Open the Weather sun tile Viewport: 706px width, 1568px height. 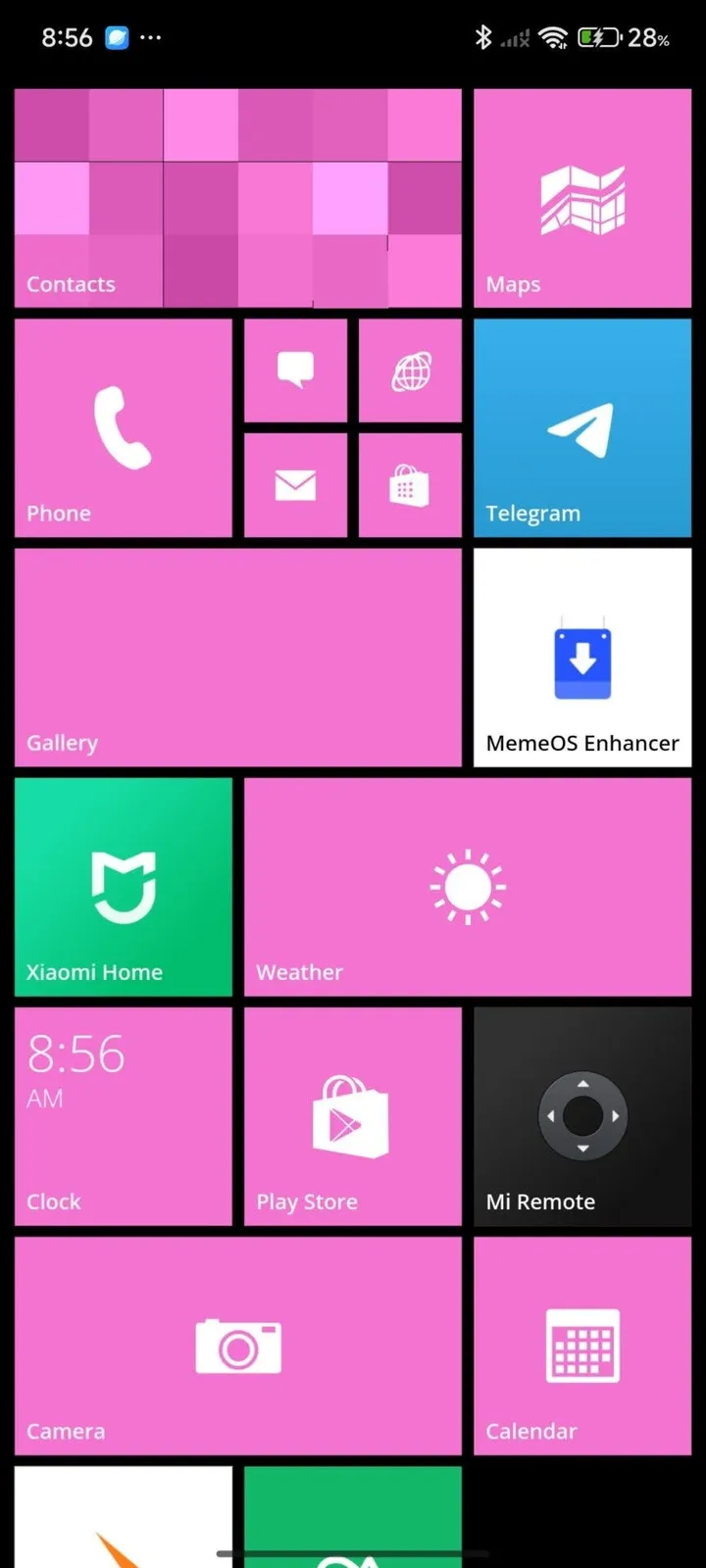[x=468, y=887]
